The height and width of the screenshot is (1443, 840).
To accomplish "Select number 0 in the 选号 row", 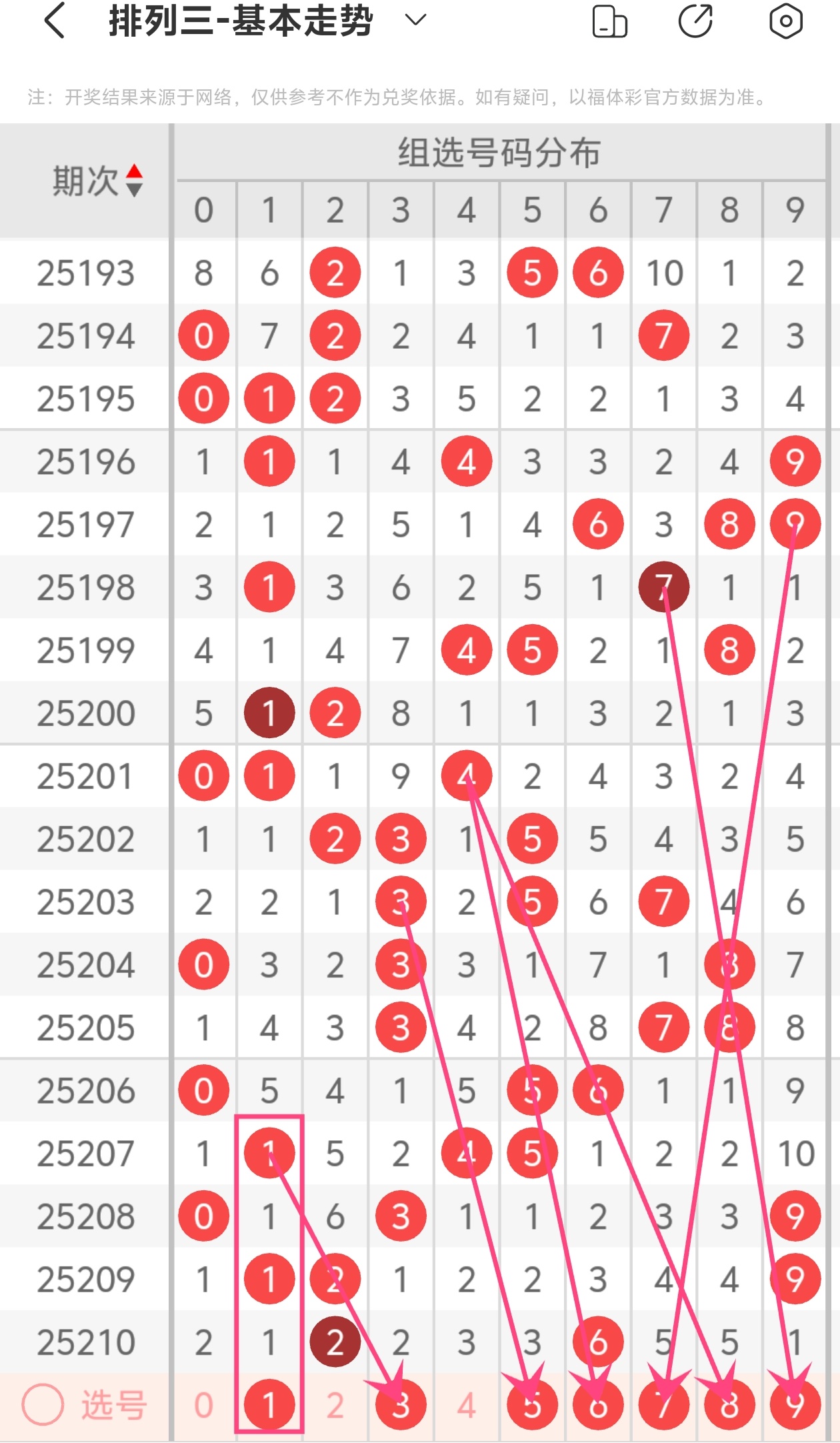I will pyautogui.click(x=203, y=1405).
